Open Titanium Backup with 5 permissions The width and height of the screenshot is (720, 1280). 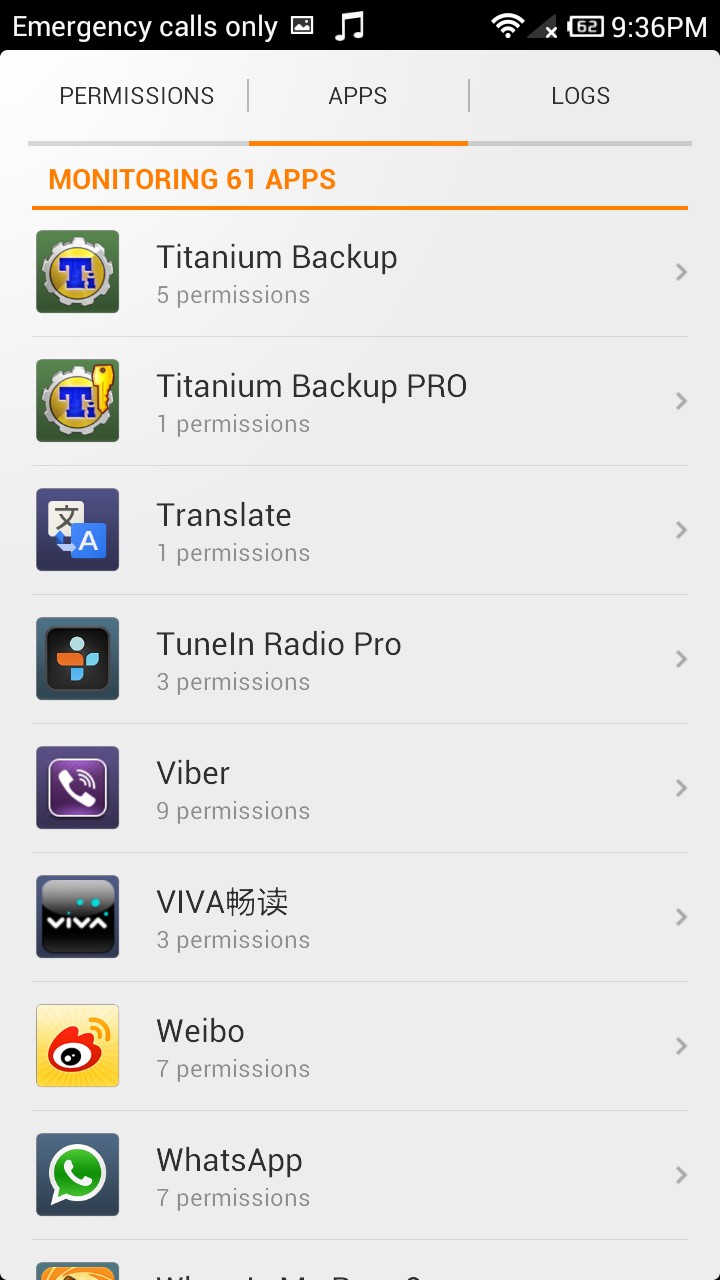[360, 273]
